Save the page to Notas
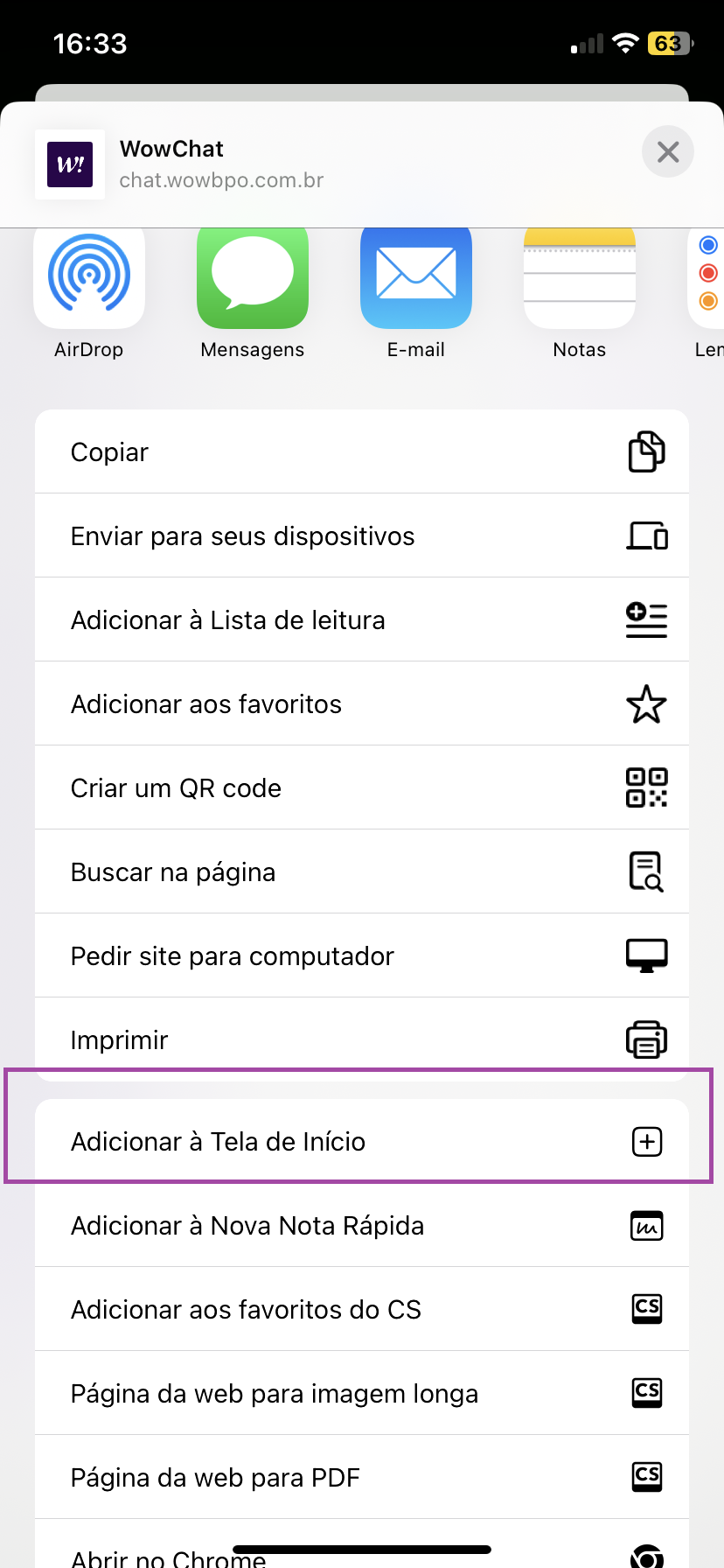The image size is (724, 1568). tap(580, 276)
